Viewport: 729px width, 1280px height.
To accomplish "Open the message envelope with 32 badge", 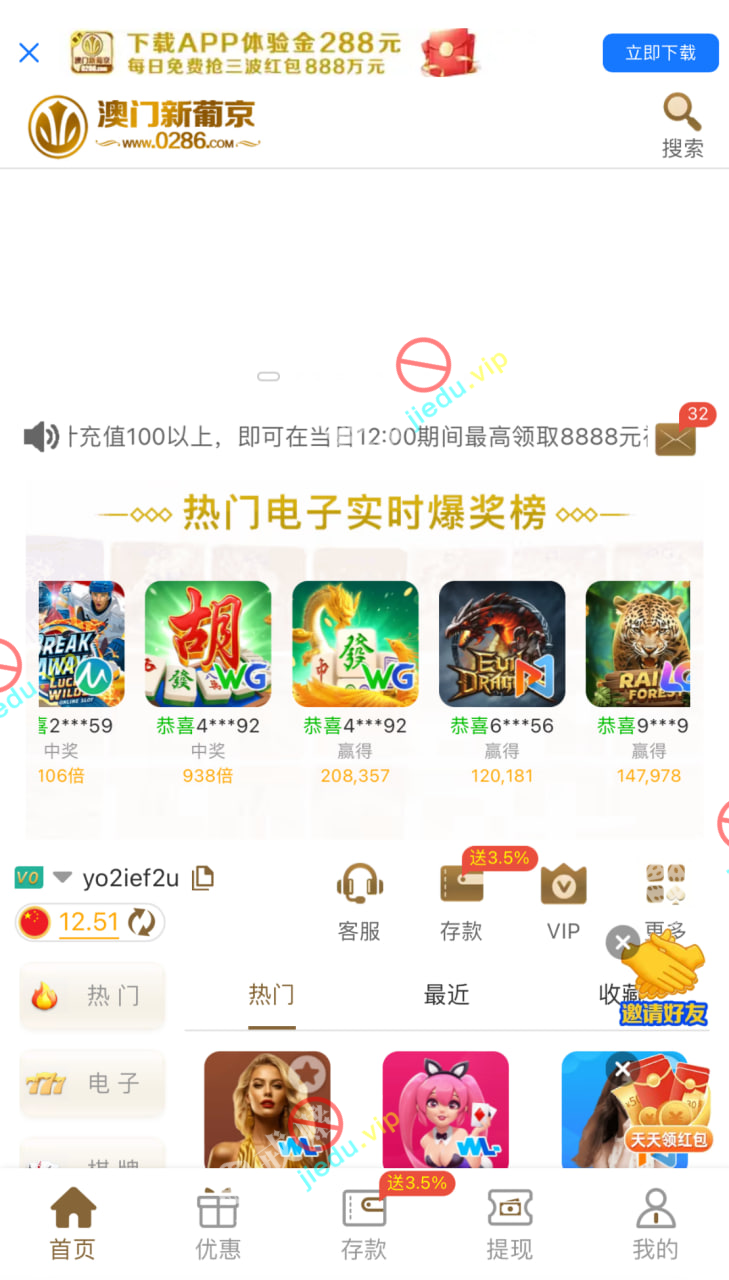I will 676,438.
